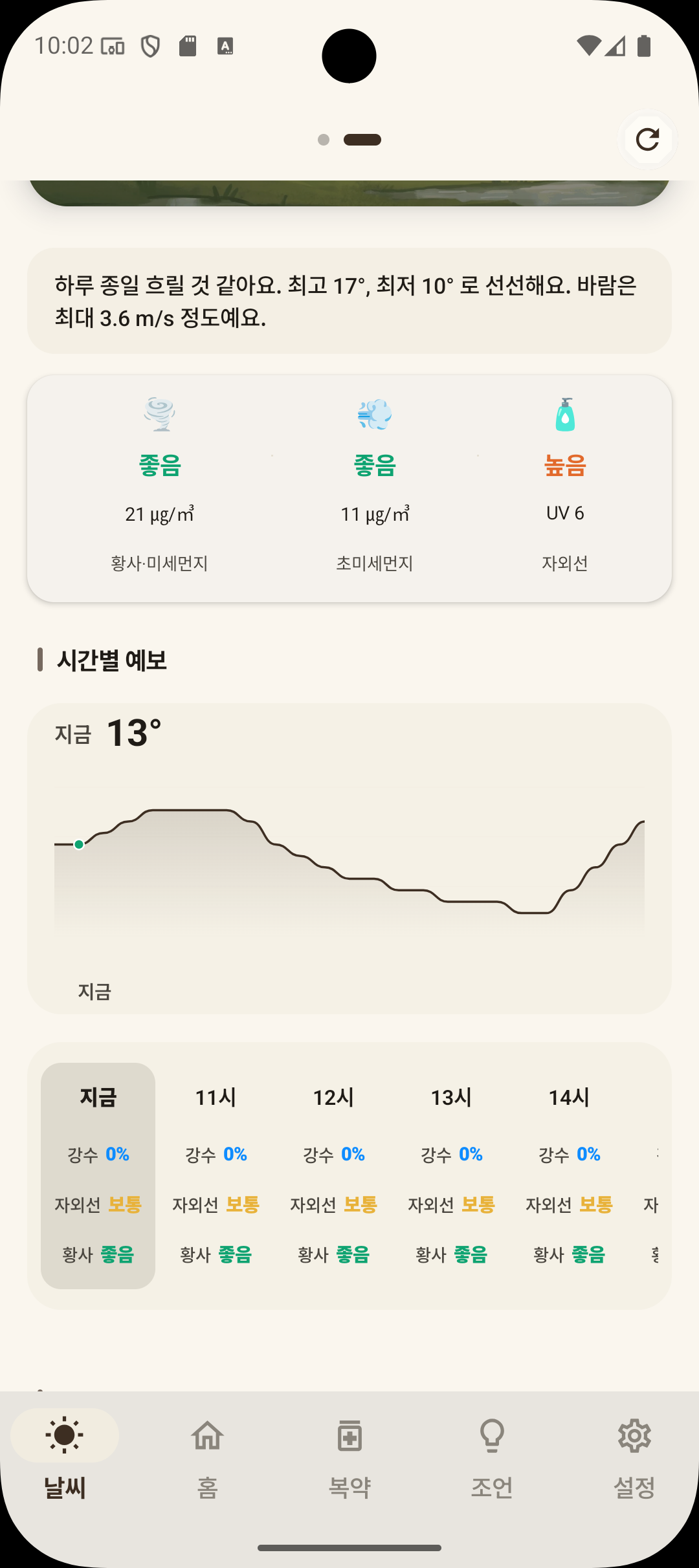Image resolution: width=699 pixels, height=1568 pixels.
Task: Tap the UV 6 reading under 높음
Action: (566, 513)
